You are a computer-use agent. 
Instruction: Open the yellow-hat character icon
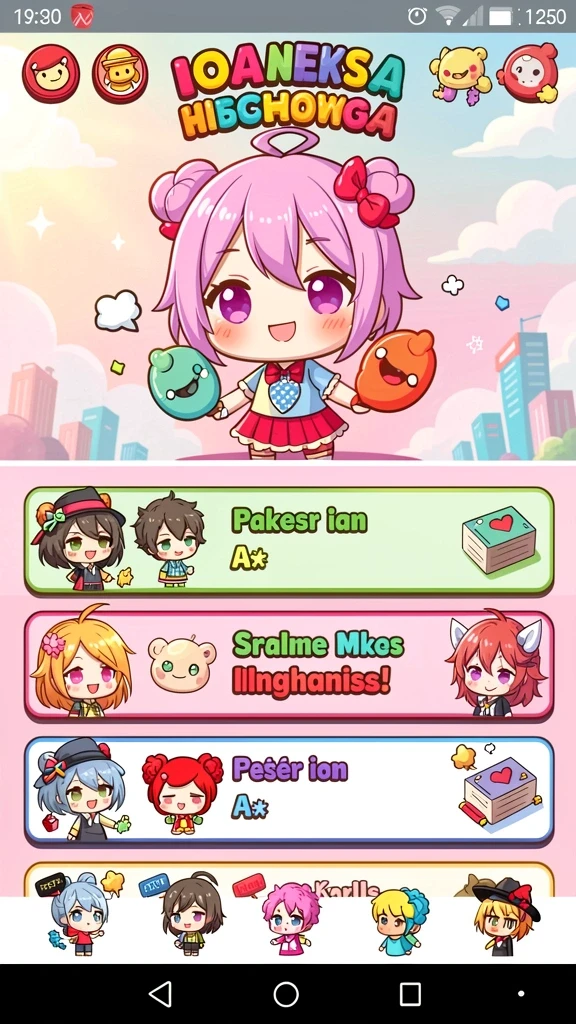pos(120,73)
